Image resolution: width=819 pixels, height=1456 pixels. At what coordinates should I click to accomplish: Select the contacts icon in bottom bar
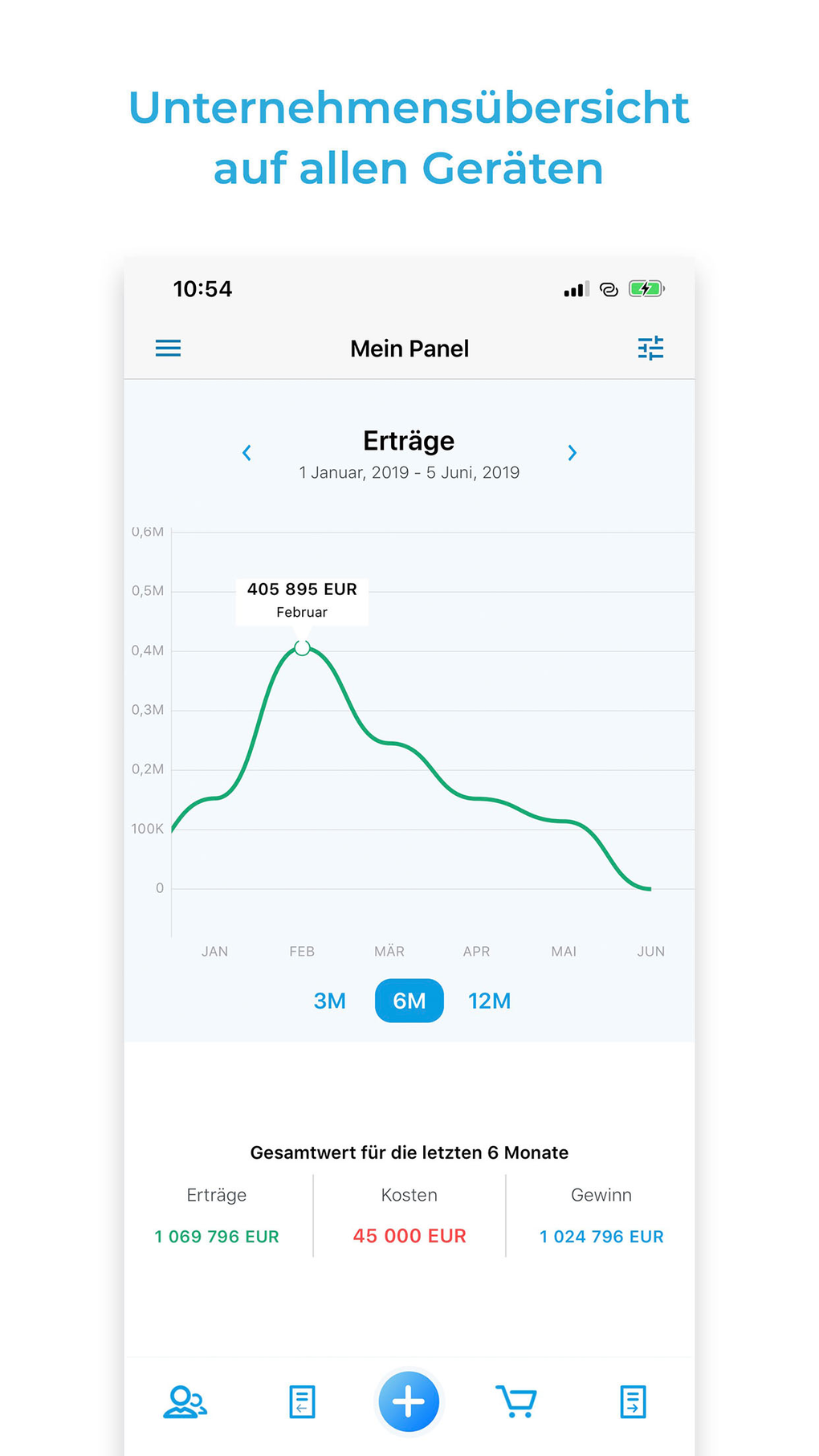coord(185,1401)
